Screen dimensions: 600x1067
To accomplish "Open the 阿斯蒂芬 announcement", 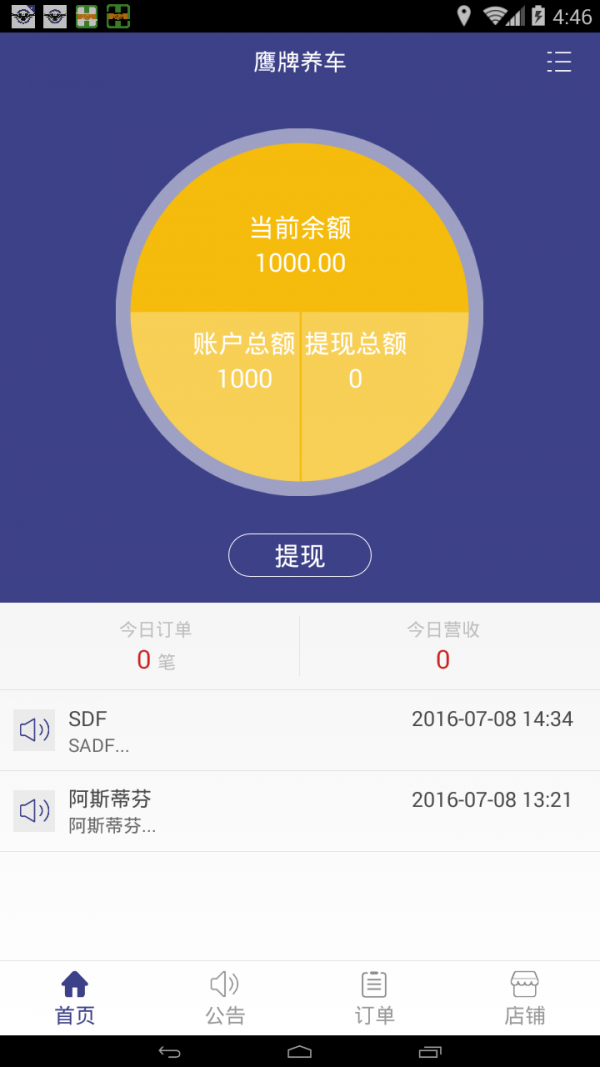I will click(300, 811).
